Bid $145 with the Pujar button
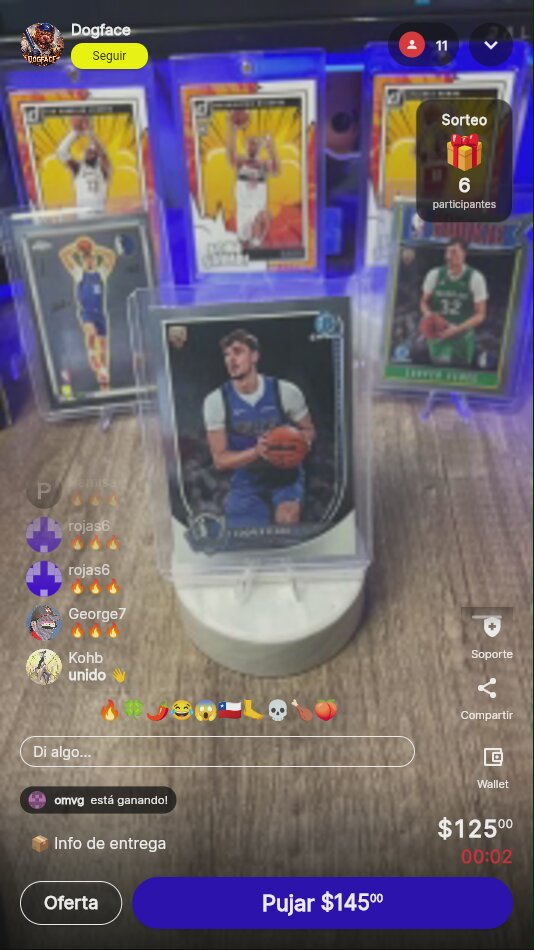The image size is (534, 950). 323,903
